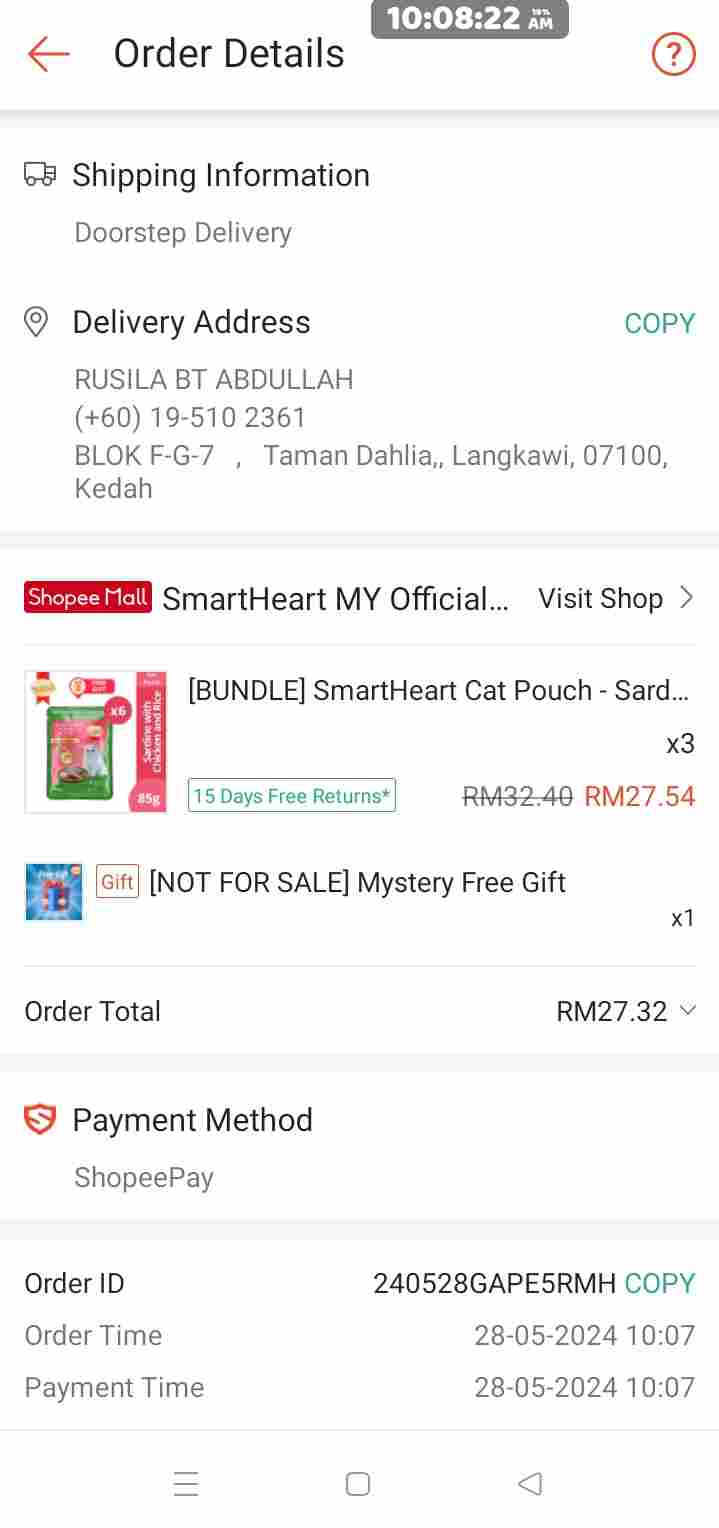Viewport: 719px width, 1528px height.
Task: Open the SmartHeart Cat Pouch bundle product
Action: 438,690
